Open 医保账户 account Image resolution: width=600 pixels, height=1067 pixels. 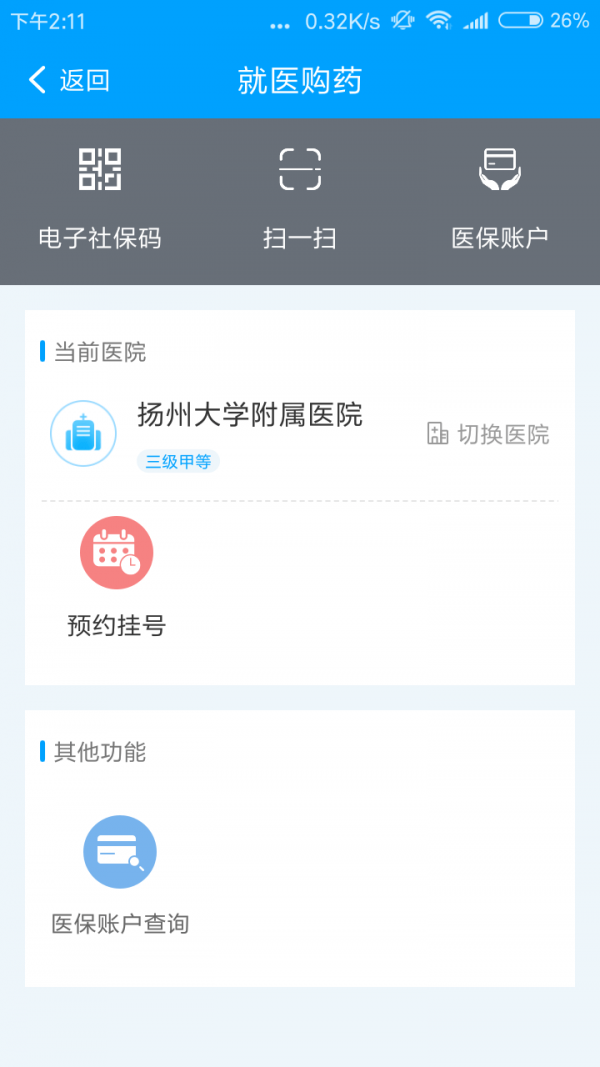point(499,199)
